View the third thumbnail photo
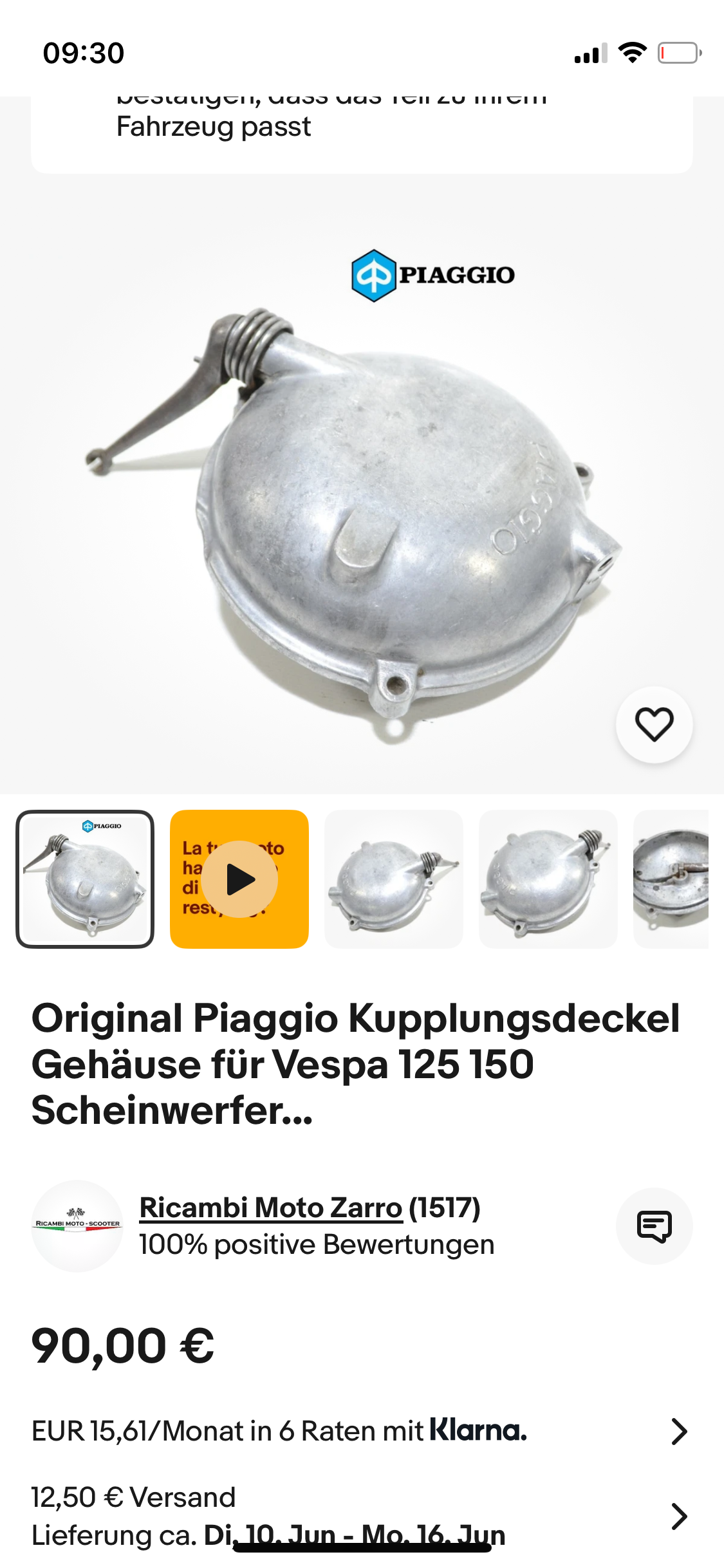Viewport: 724px width, 1568px height. (x=394, y=879)
